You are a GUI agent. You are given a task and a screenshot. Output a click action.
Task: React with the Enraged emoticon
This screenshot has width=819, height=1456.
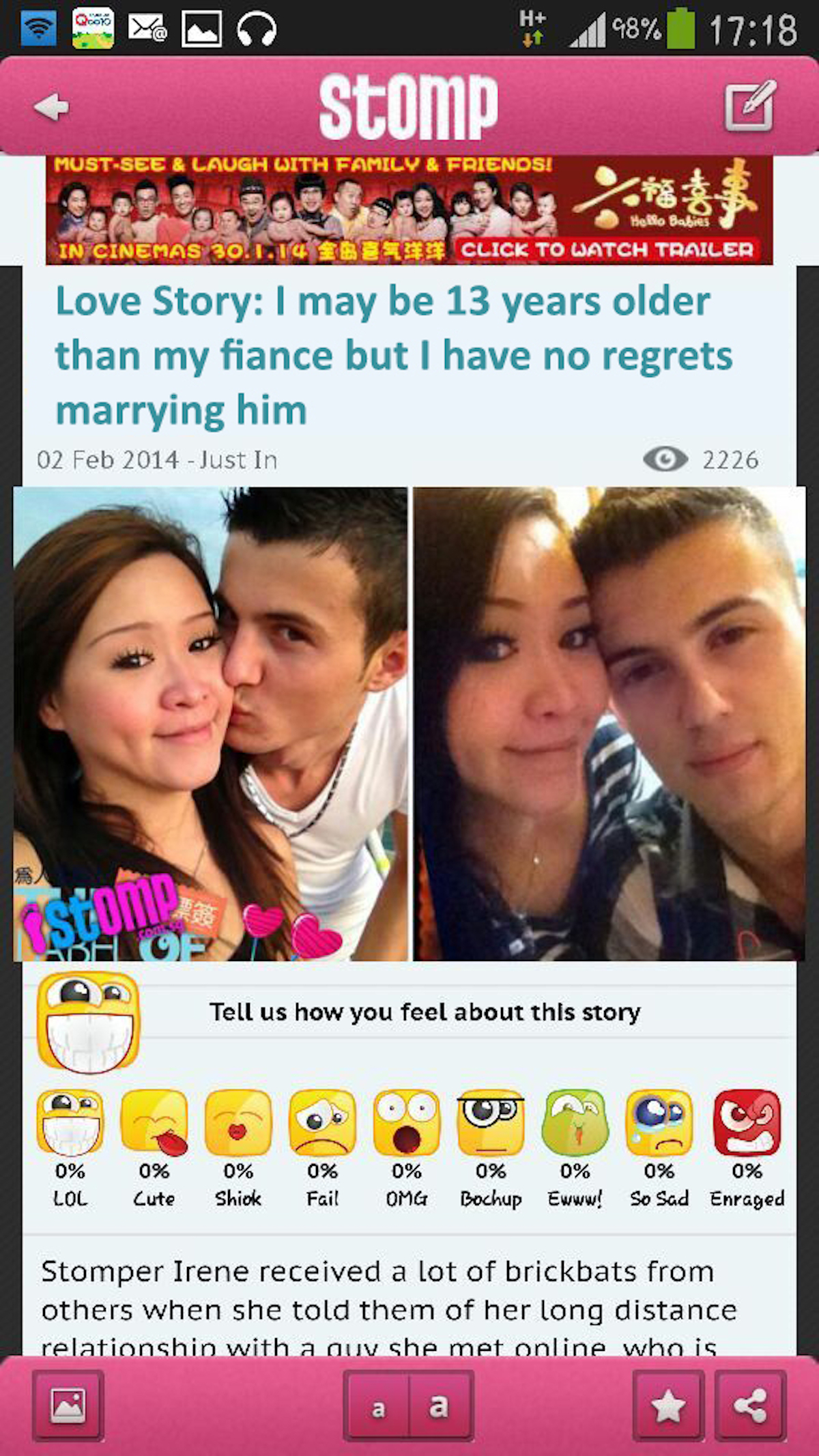click(x=747, y=1123)
